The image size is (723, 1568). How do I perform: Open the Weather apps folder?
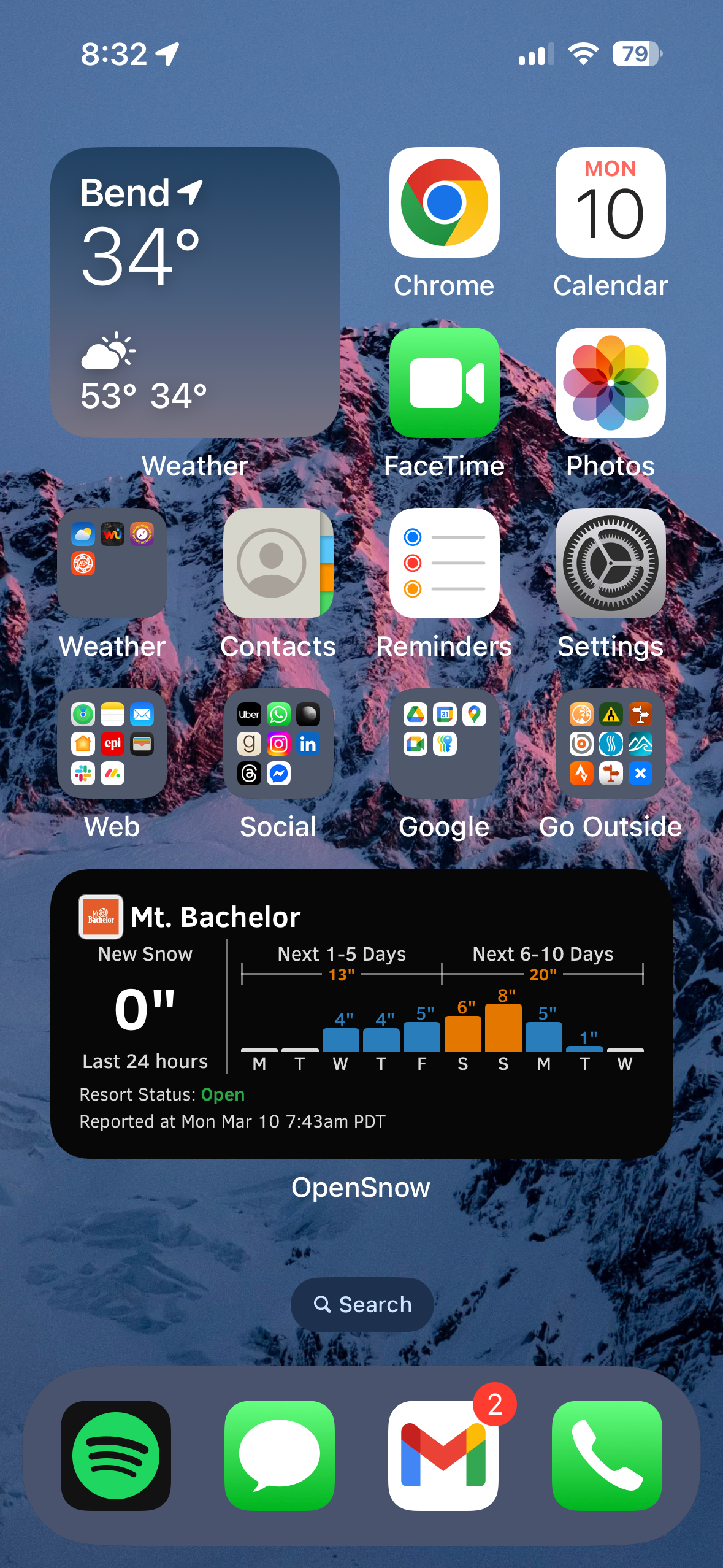click(x=112, y=563)
